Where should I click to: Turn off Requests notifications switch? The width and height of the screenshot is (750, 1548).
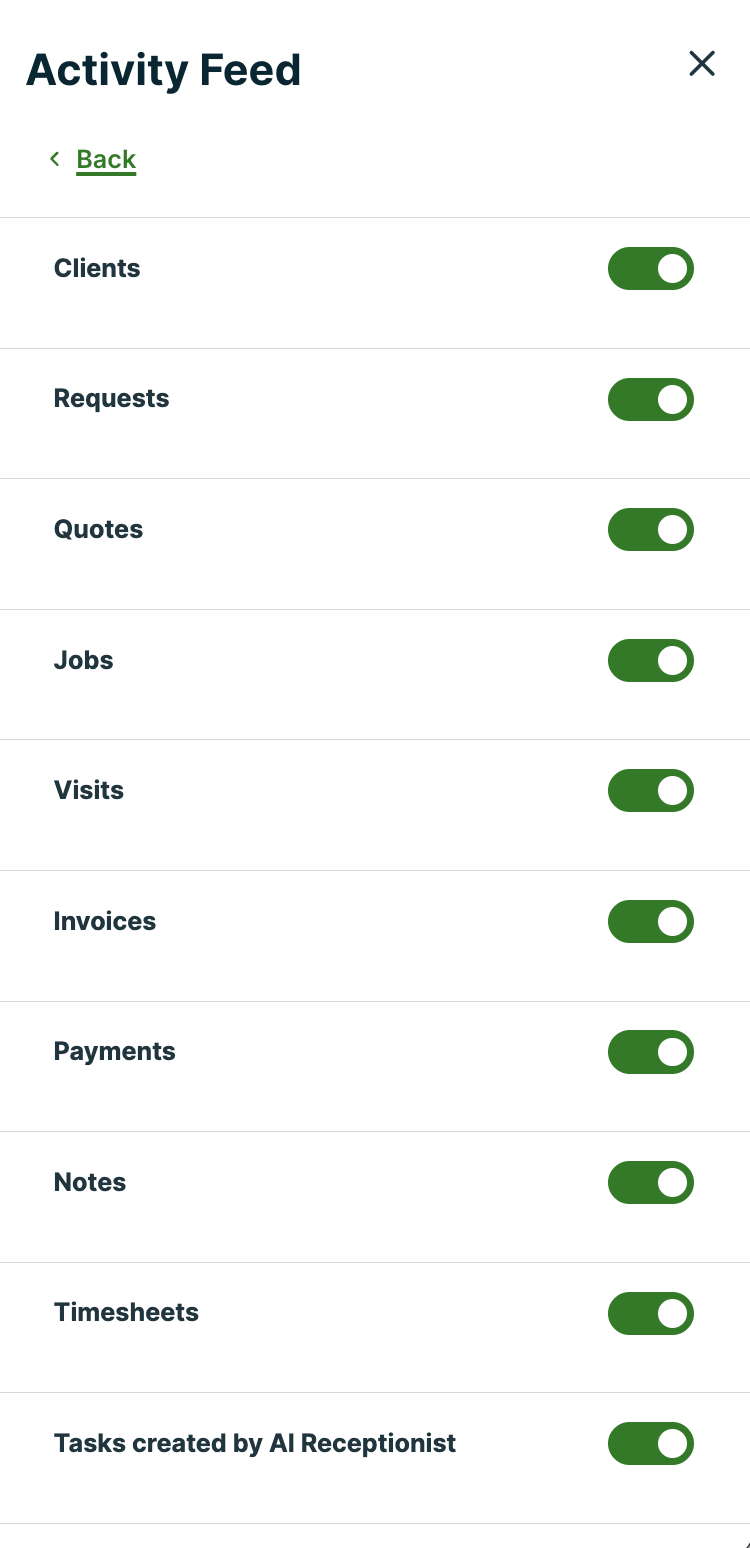tap(650, 399)
